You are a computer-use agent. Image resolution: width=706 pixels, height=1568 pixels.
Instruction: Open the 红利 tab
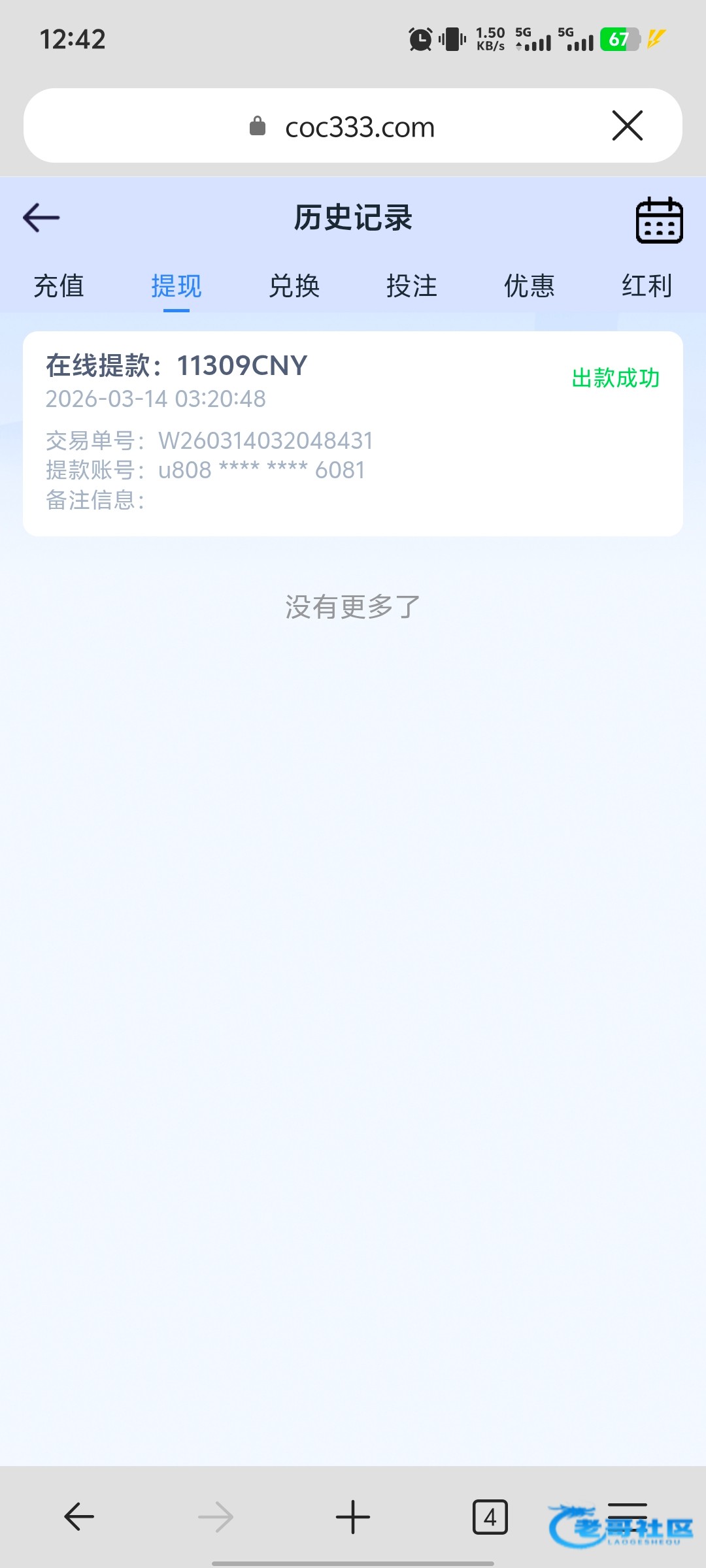647,286
